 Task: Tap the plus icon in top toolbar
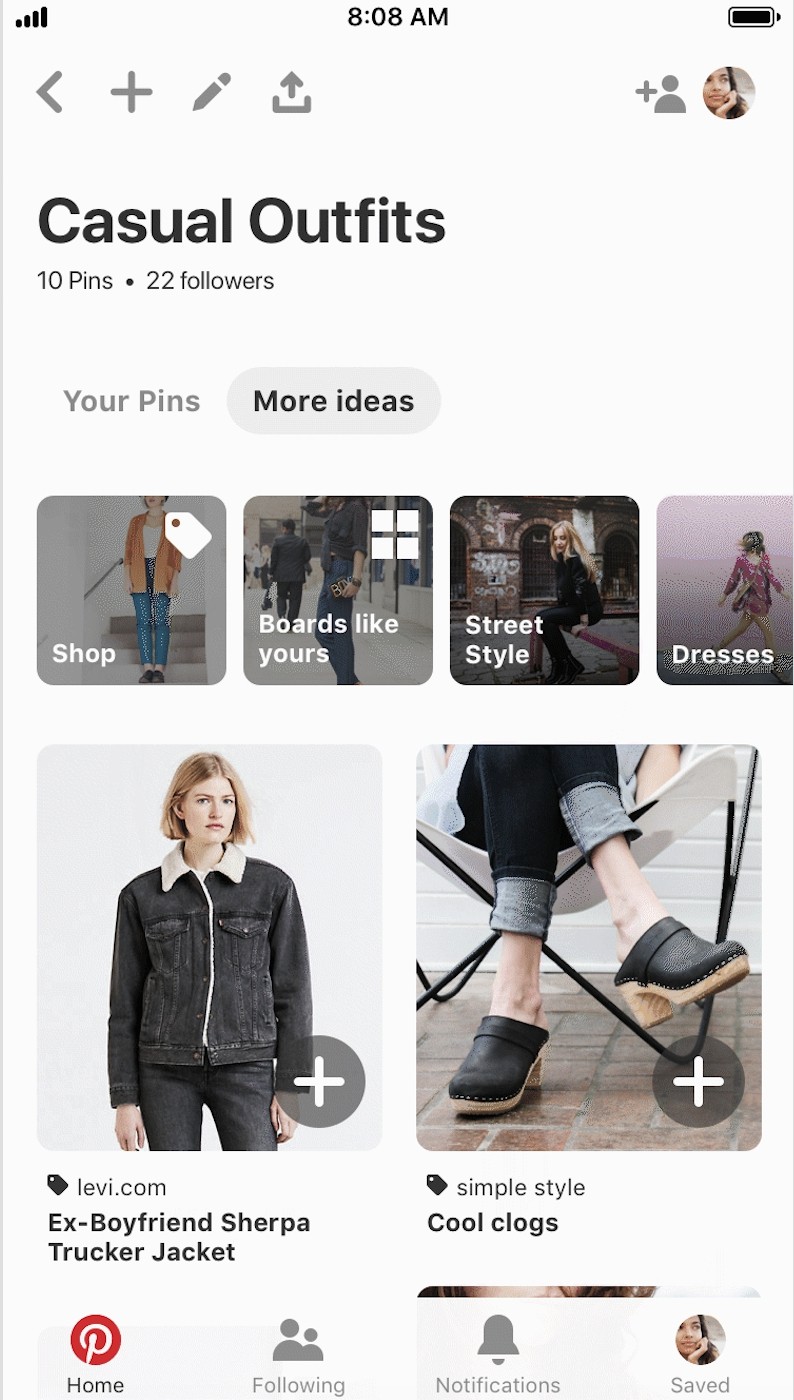coord(131,93)
